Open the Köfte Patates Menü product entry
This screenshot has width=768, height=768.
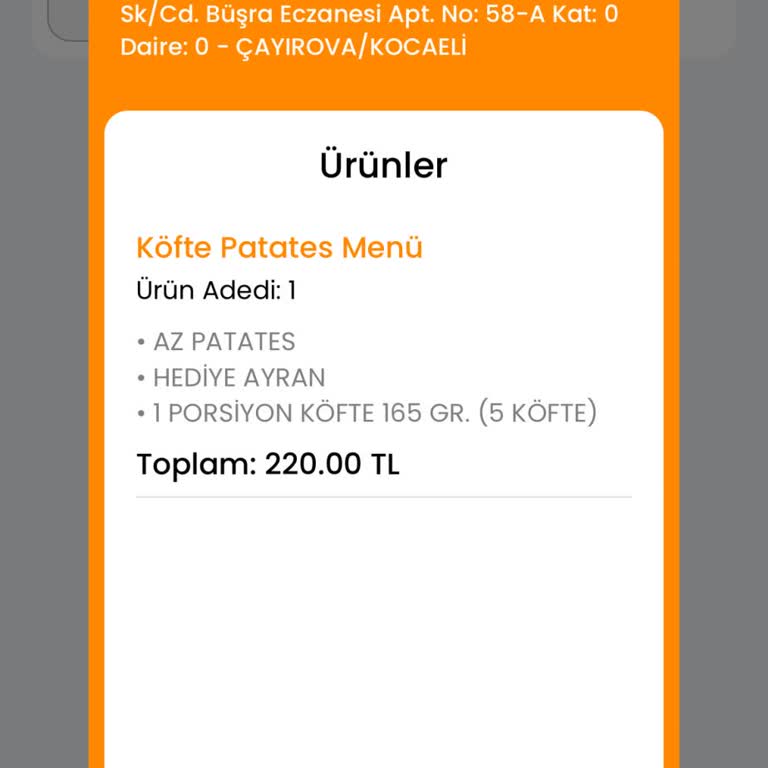click(x=279, y=247)
